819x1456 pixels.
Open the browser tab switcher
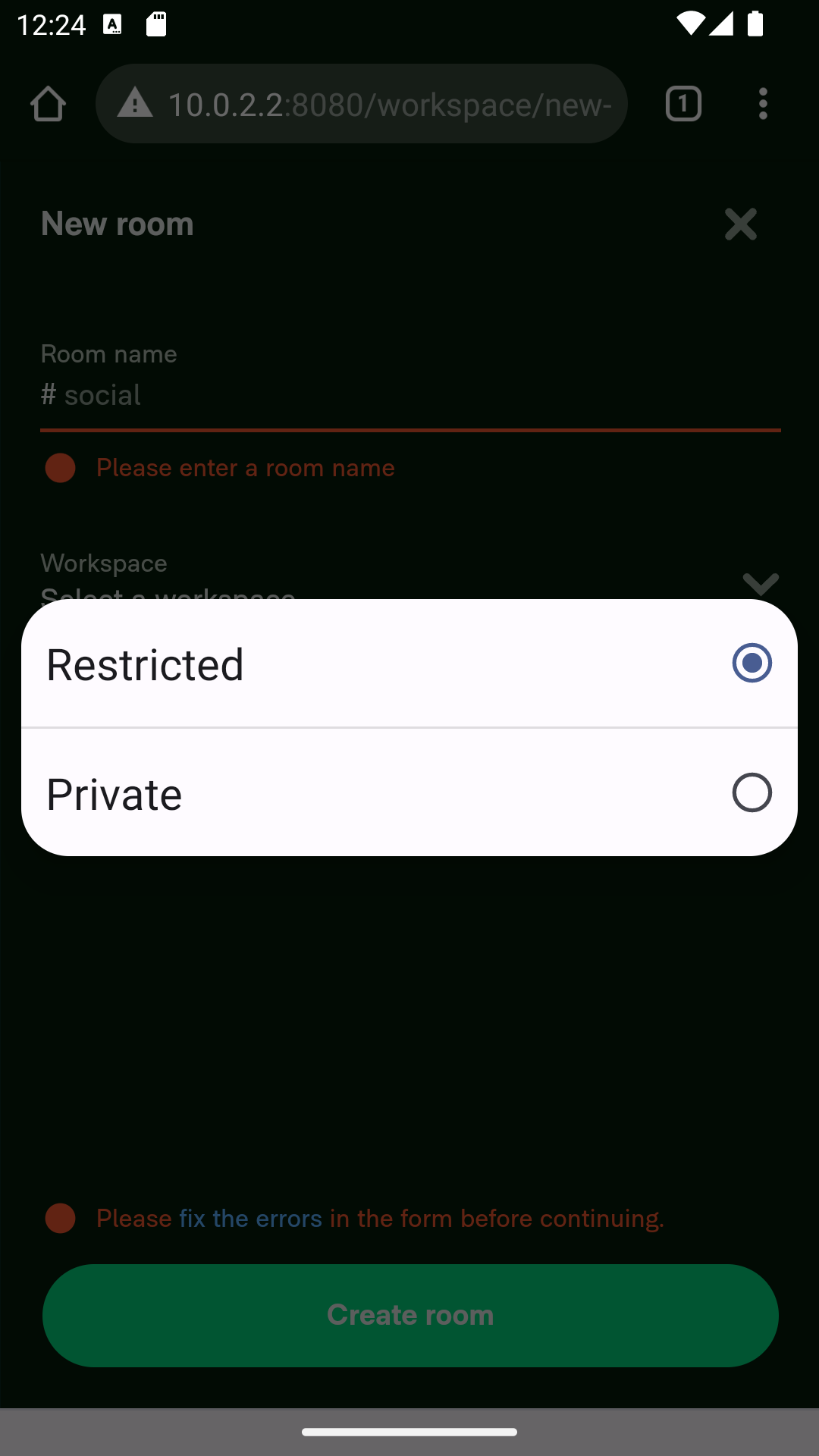pyautogui.click(x=683, y=104)
